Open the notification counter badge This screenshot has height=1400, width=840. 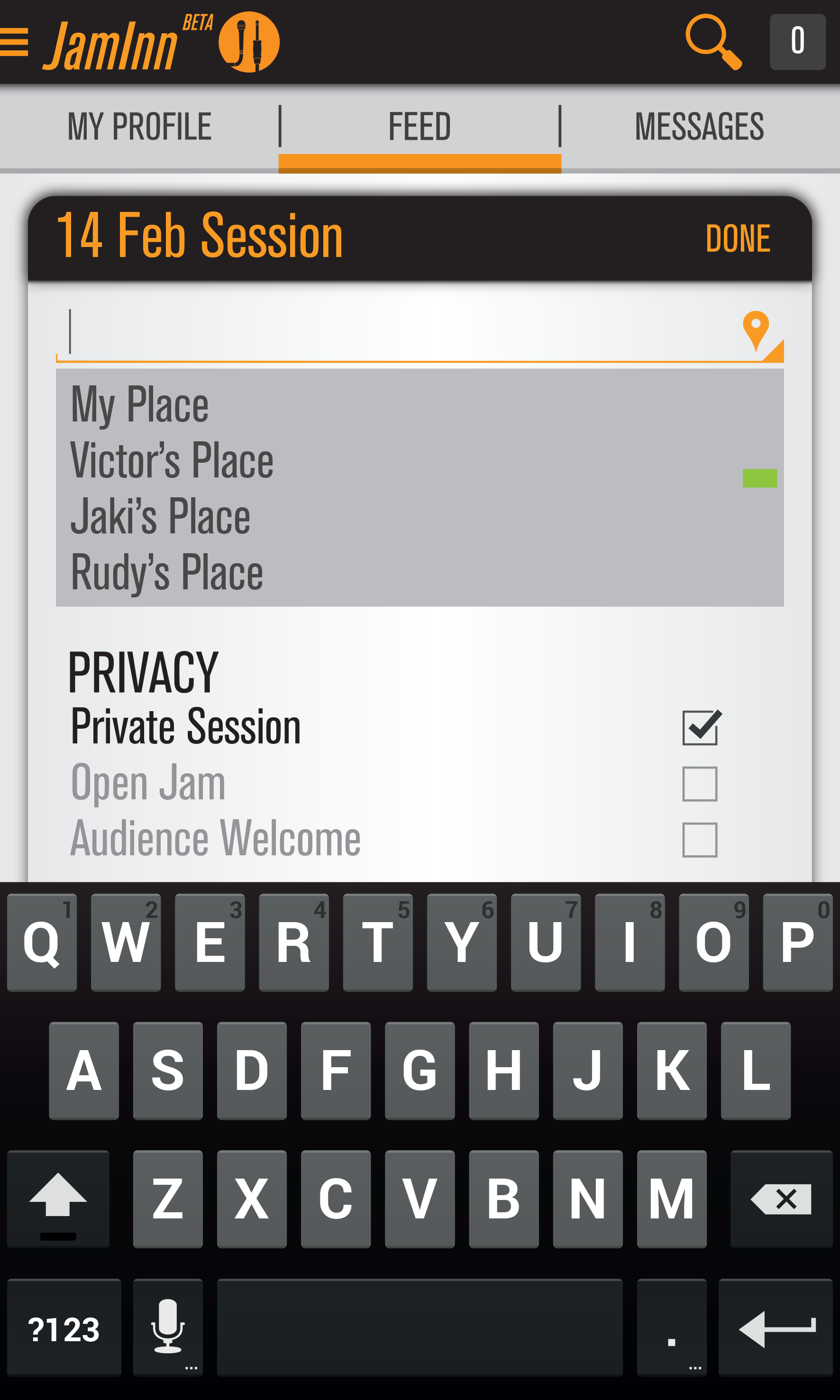point(797,42)
